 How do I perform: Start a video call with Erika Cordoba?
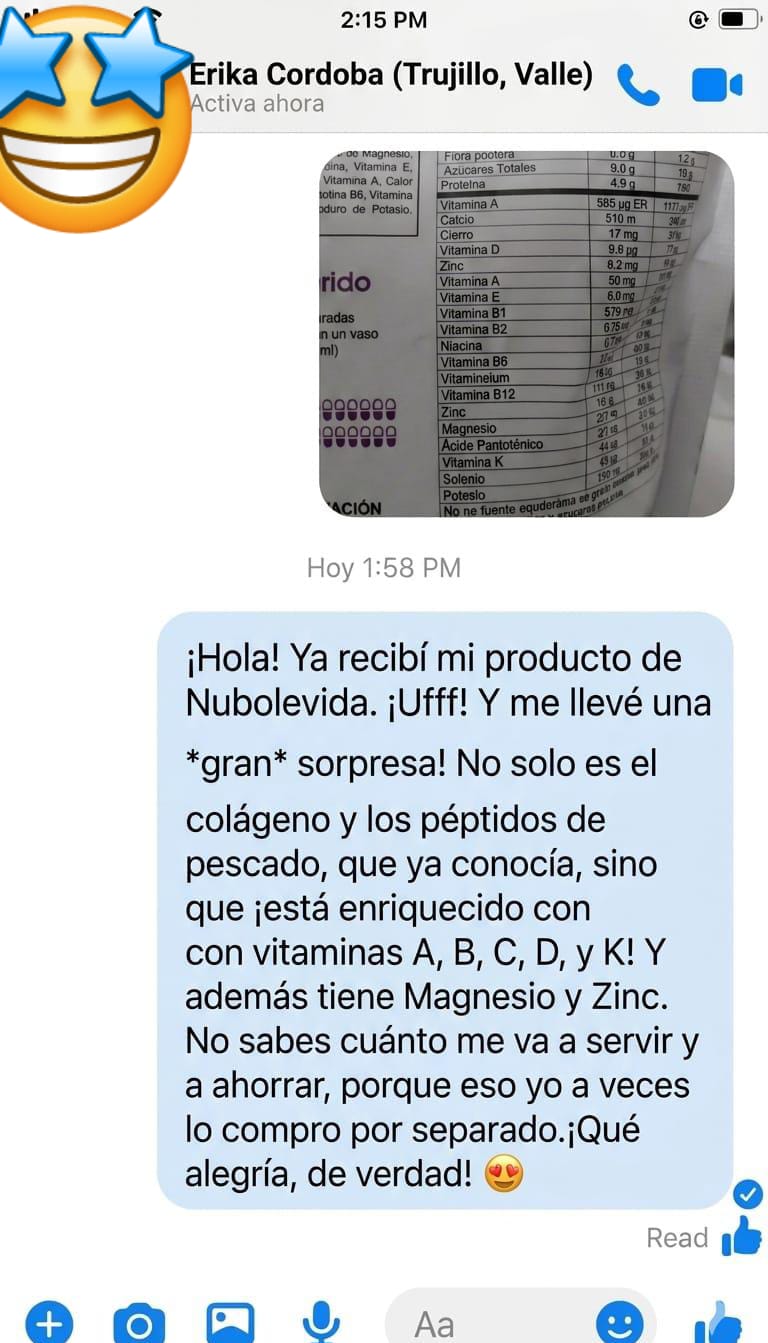(x=717, y=86)
